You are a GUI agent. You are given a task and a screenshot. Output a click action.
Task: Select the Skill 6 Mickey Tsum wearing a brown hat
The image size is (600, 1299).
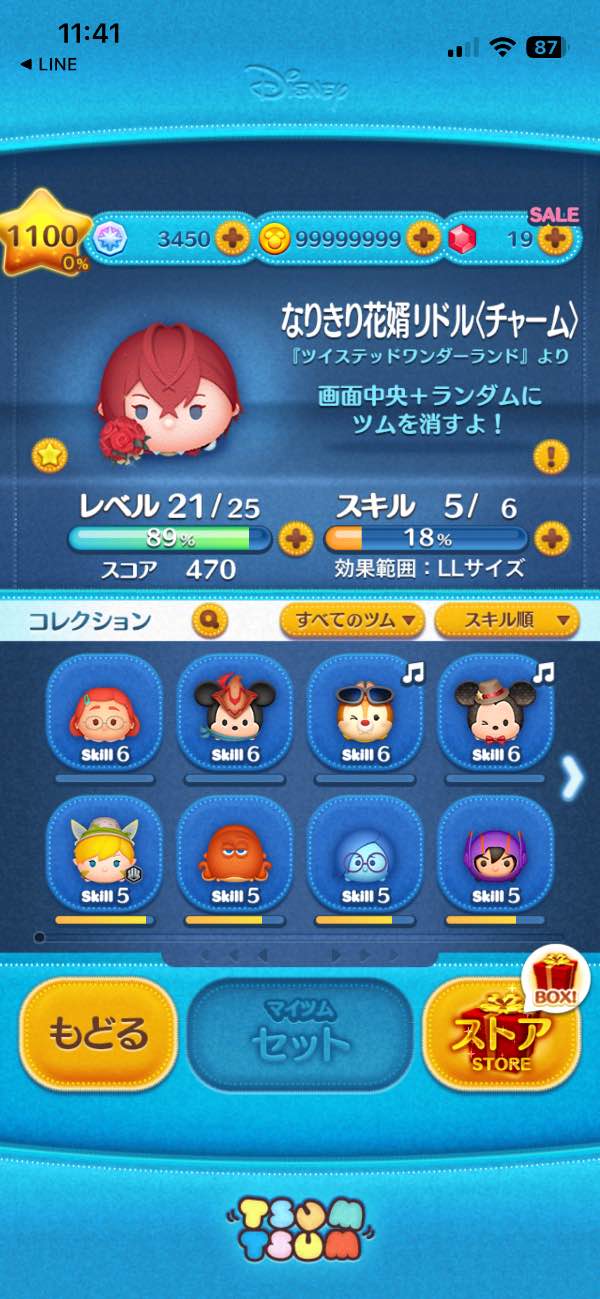click(494, 713)
